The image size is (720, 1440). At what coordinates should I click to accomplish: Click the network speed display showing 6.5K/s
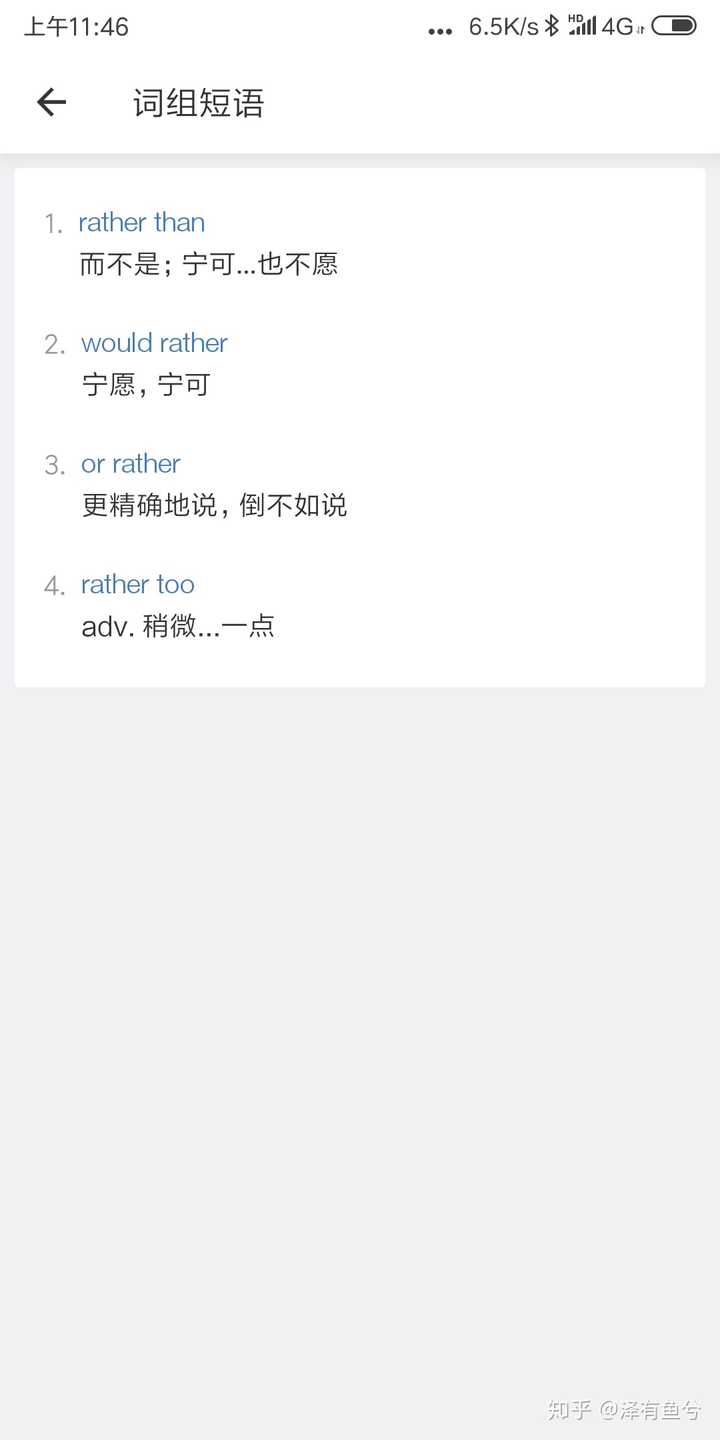[502, 26]
